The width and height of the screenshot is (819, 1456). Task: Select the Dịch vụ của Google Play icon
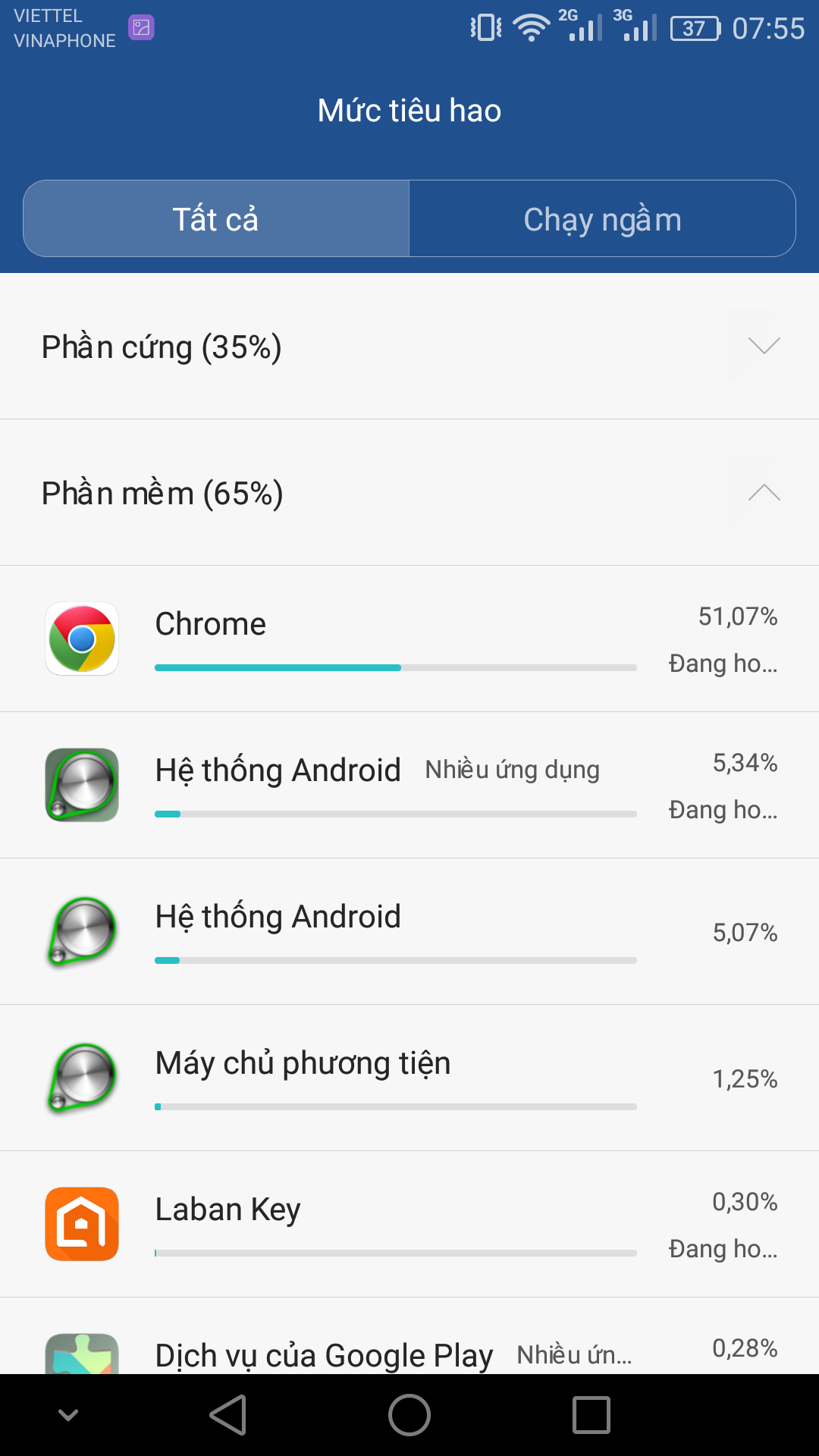(81, 1357)
